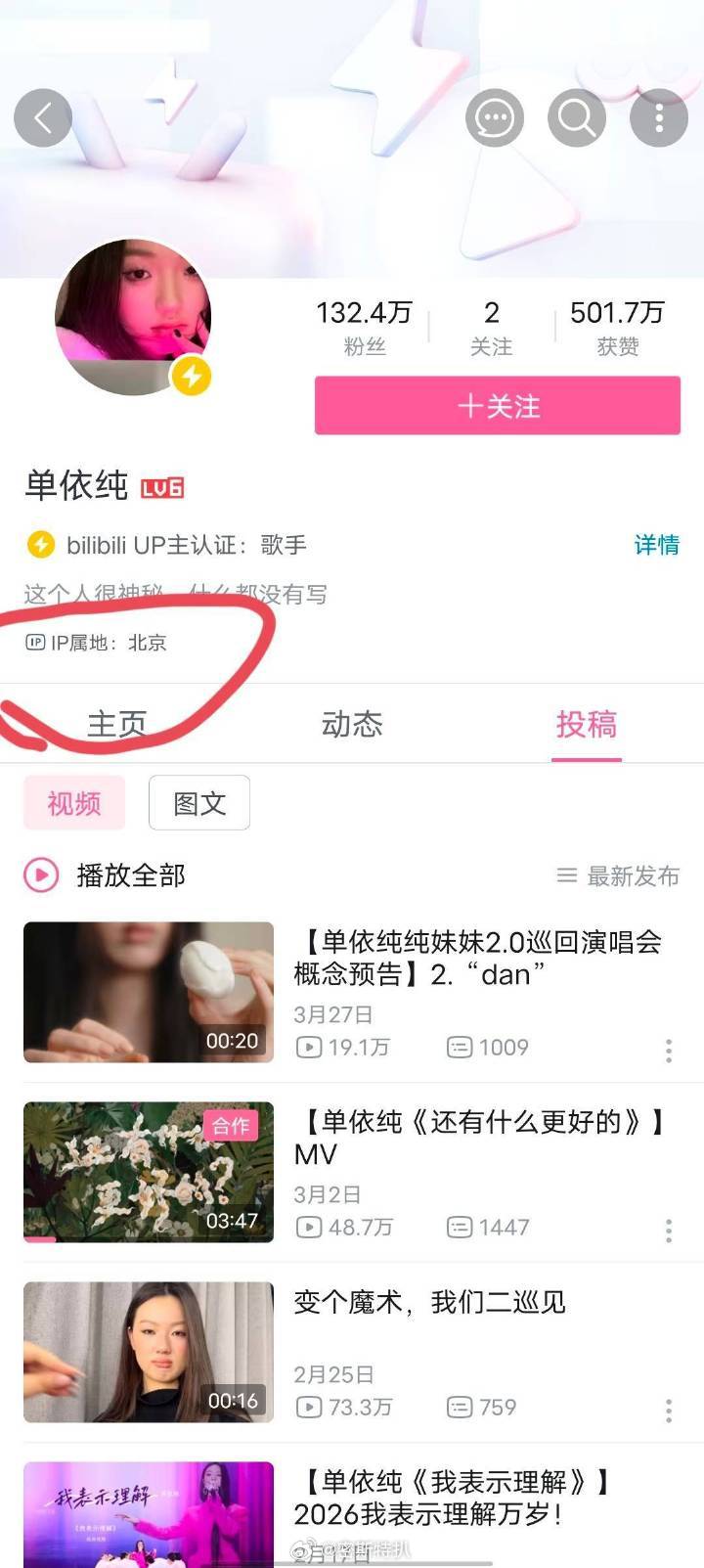Open the 主页 tab
The width and height of the screenshot is (704, 1568).
tap(118, 725)
